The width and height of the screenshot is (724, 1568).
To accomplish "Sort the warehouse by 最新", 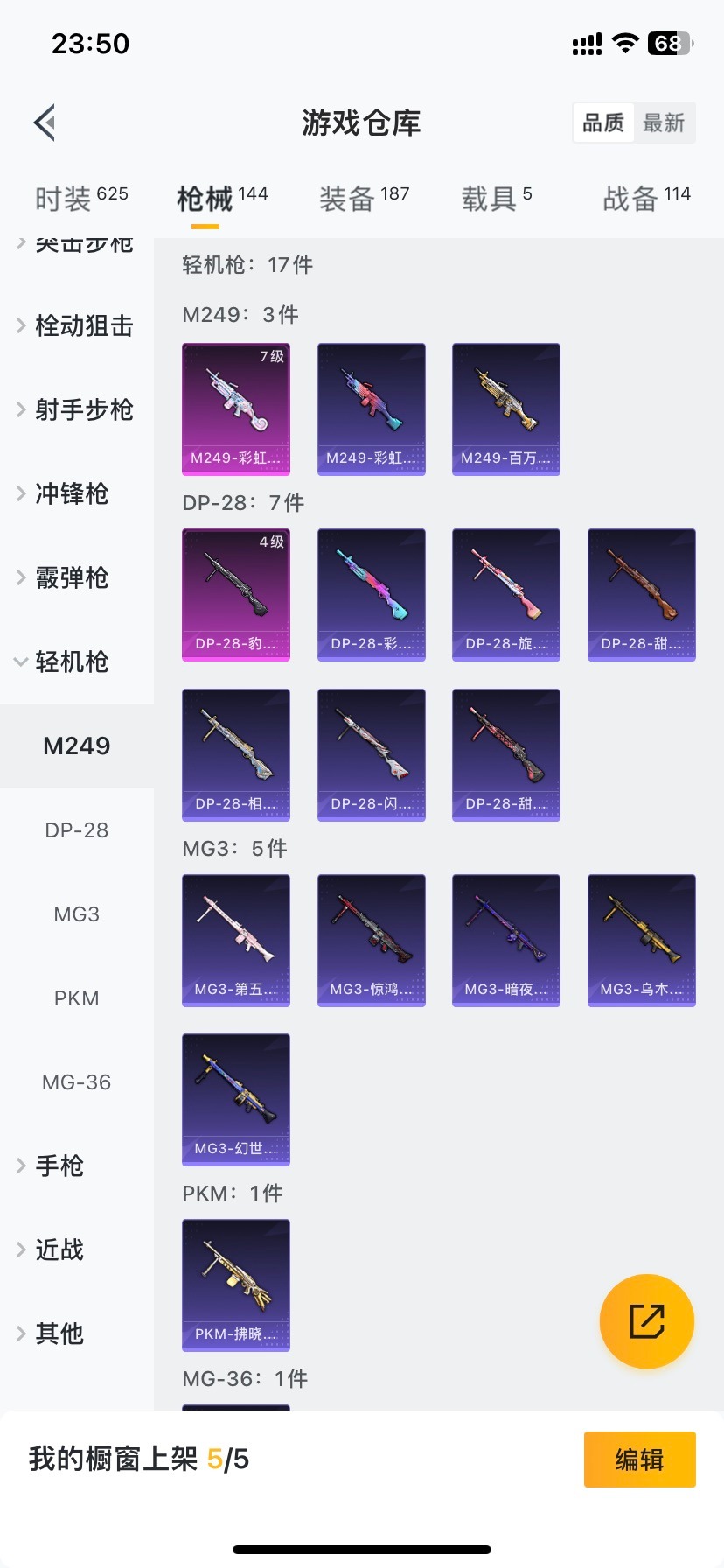I will point(664,122).
